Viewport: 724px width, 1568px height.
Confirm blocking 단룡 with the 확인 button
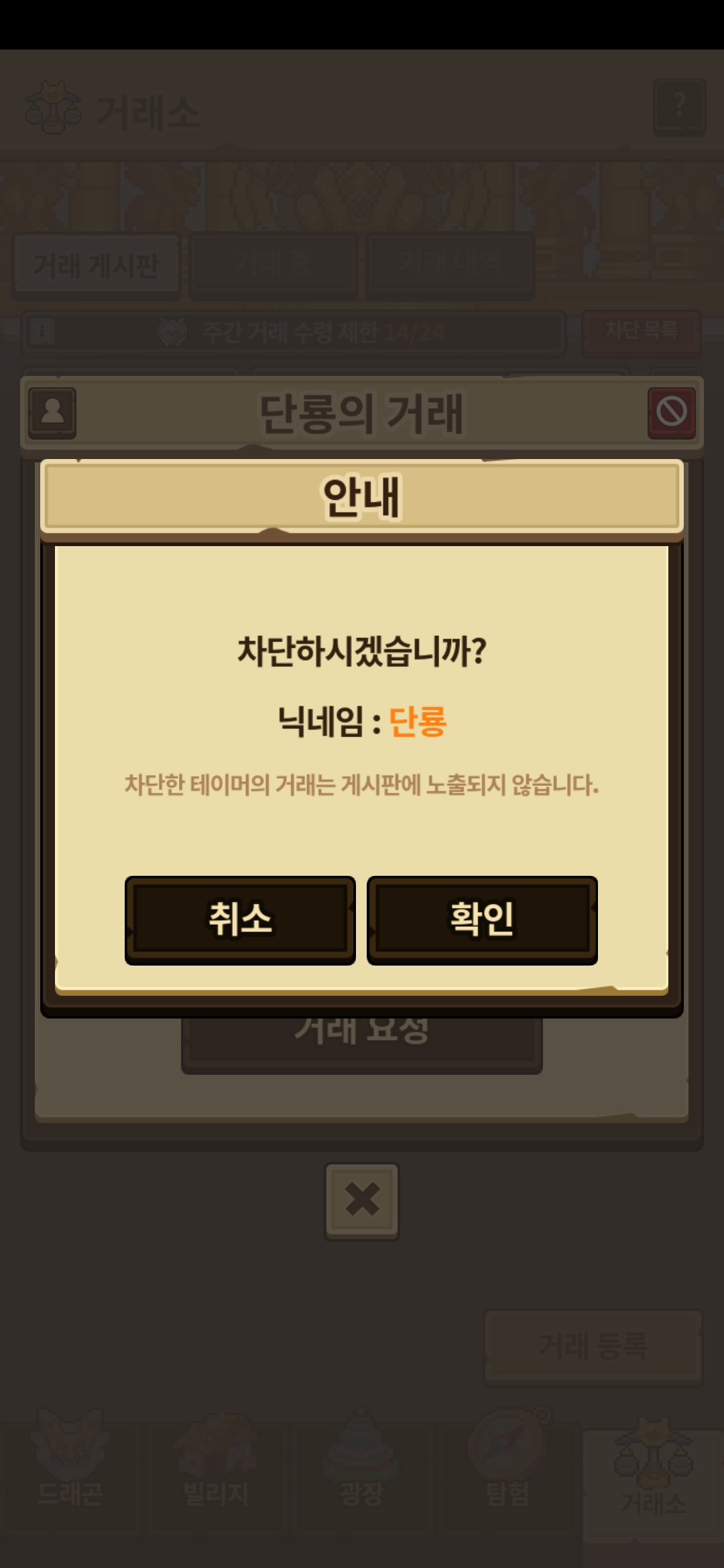click(482, 919)
